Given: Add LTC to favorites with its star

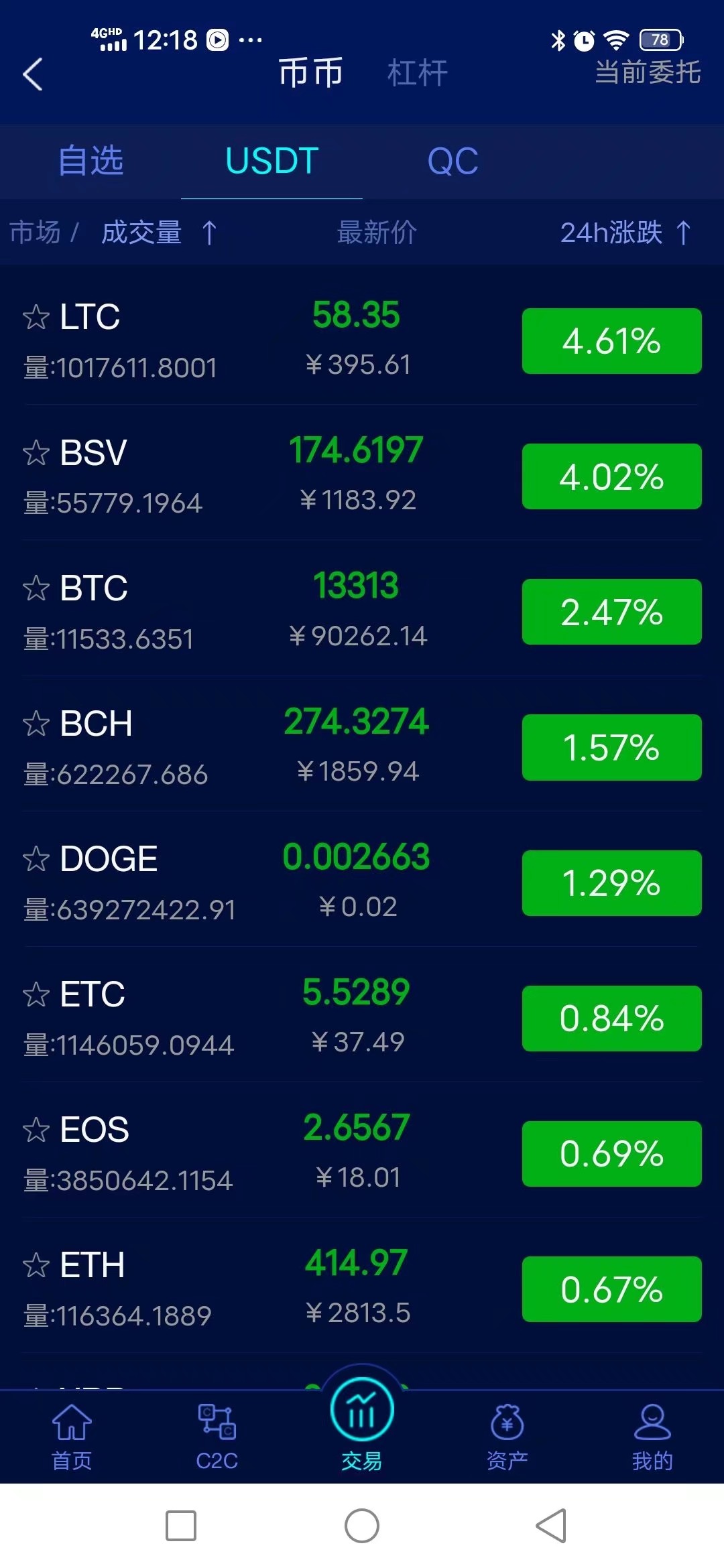Looking at the screenshot, I should (36, 317).
